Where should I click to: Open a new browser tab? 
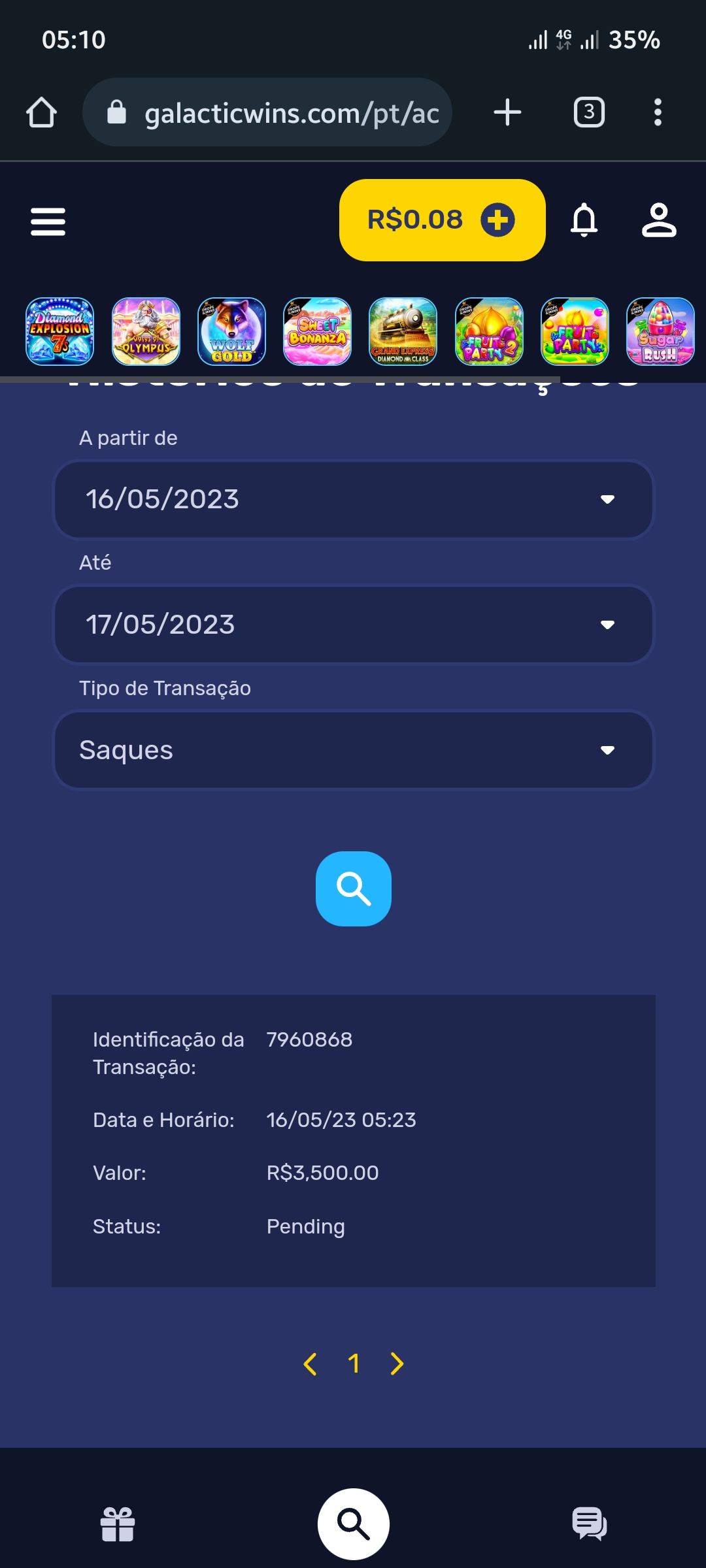coord(507,112)
